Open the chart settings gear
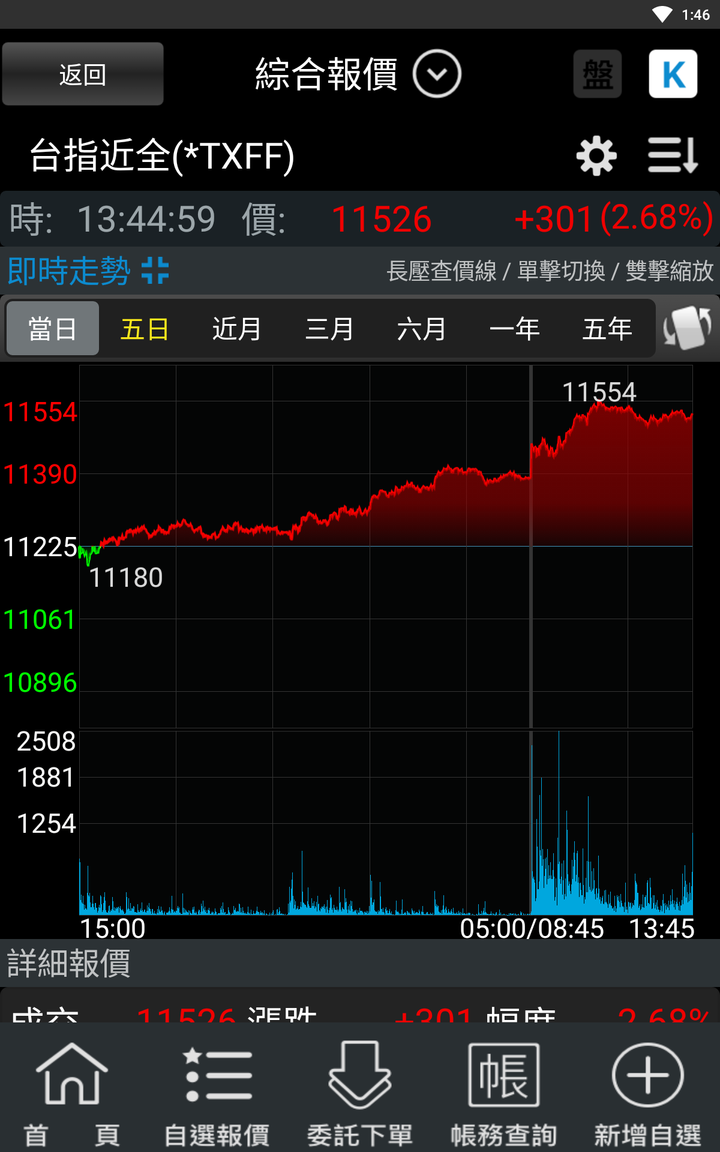Screen dimensions: 720x1152 coord(596,156)
